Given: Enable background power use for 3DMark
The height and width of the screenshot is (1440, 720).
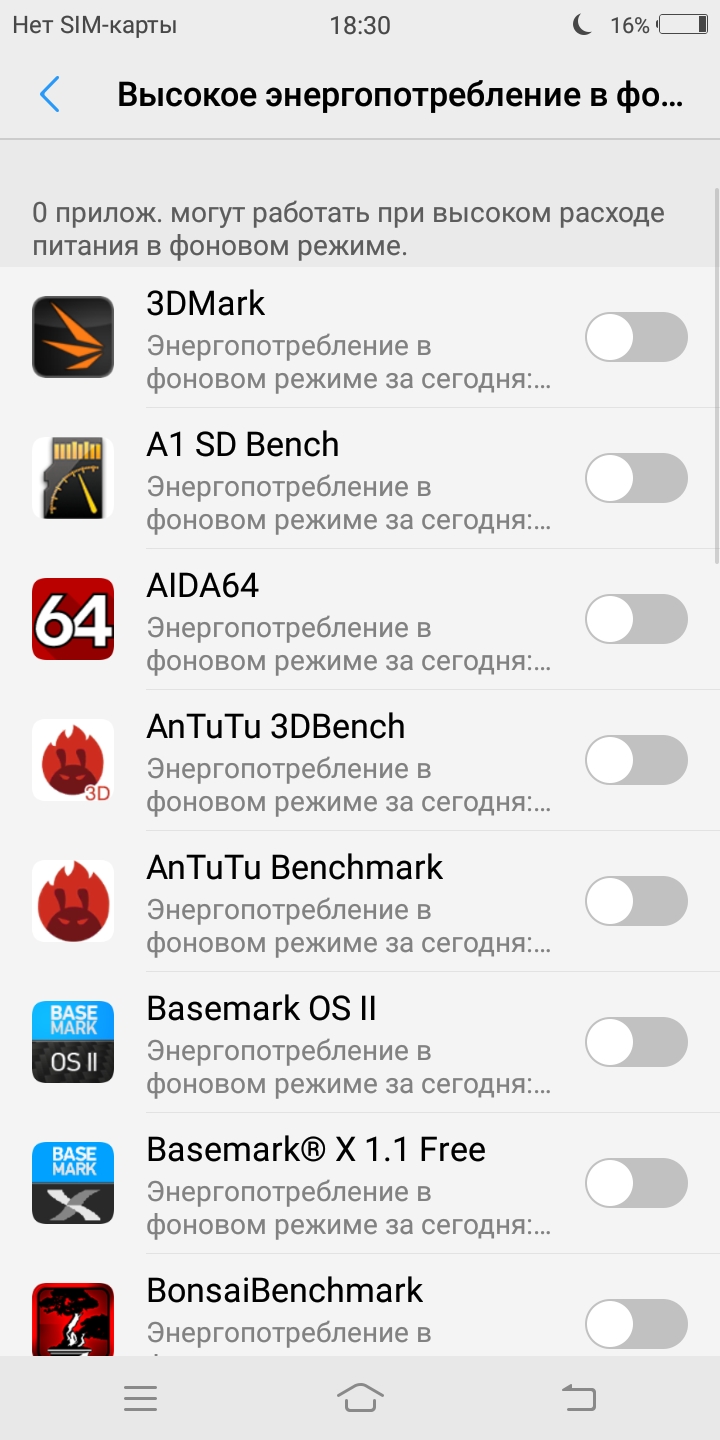Looking at the screenshot, I should [x=636, y=337].
